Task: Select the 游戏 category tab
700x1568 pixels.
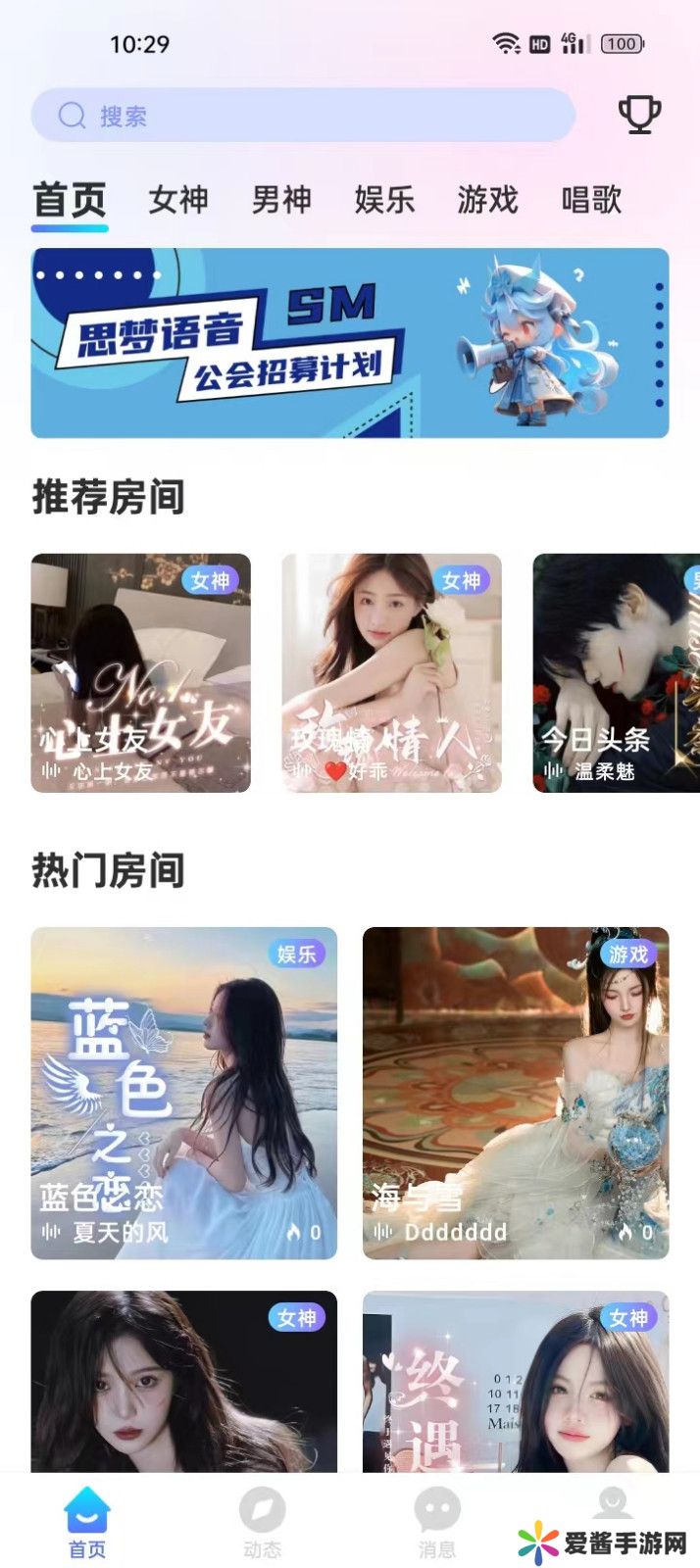Action: (x=487, y=200)
